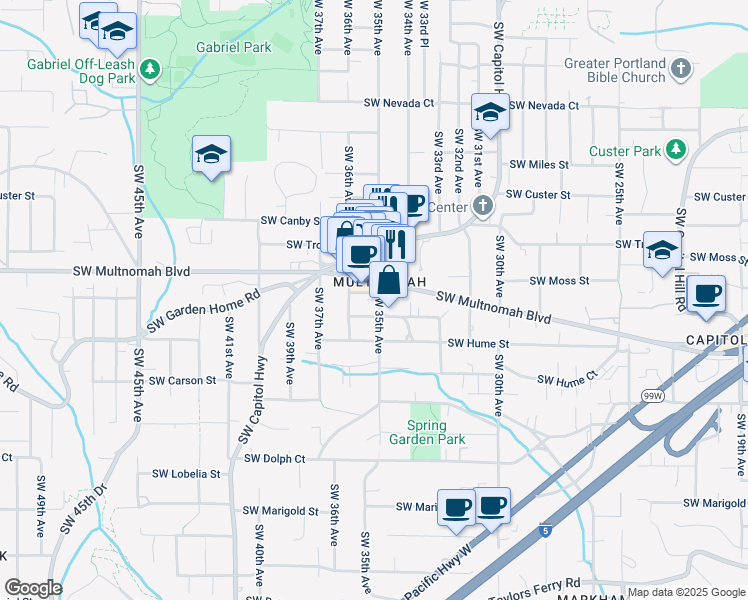Open the coffee marker next to the shopping bag
Image resolution: width=748 pixels, height=600 pixels.
362,256
